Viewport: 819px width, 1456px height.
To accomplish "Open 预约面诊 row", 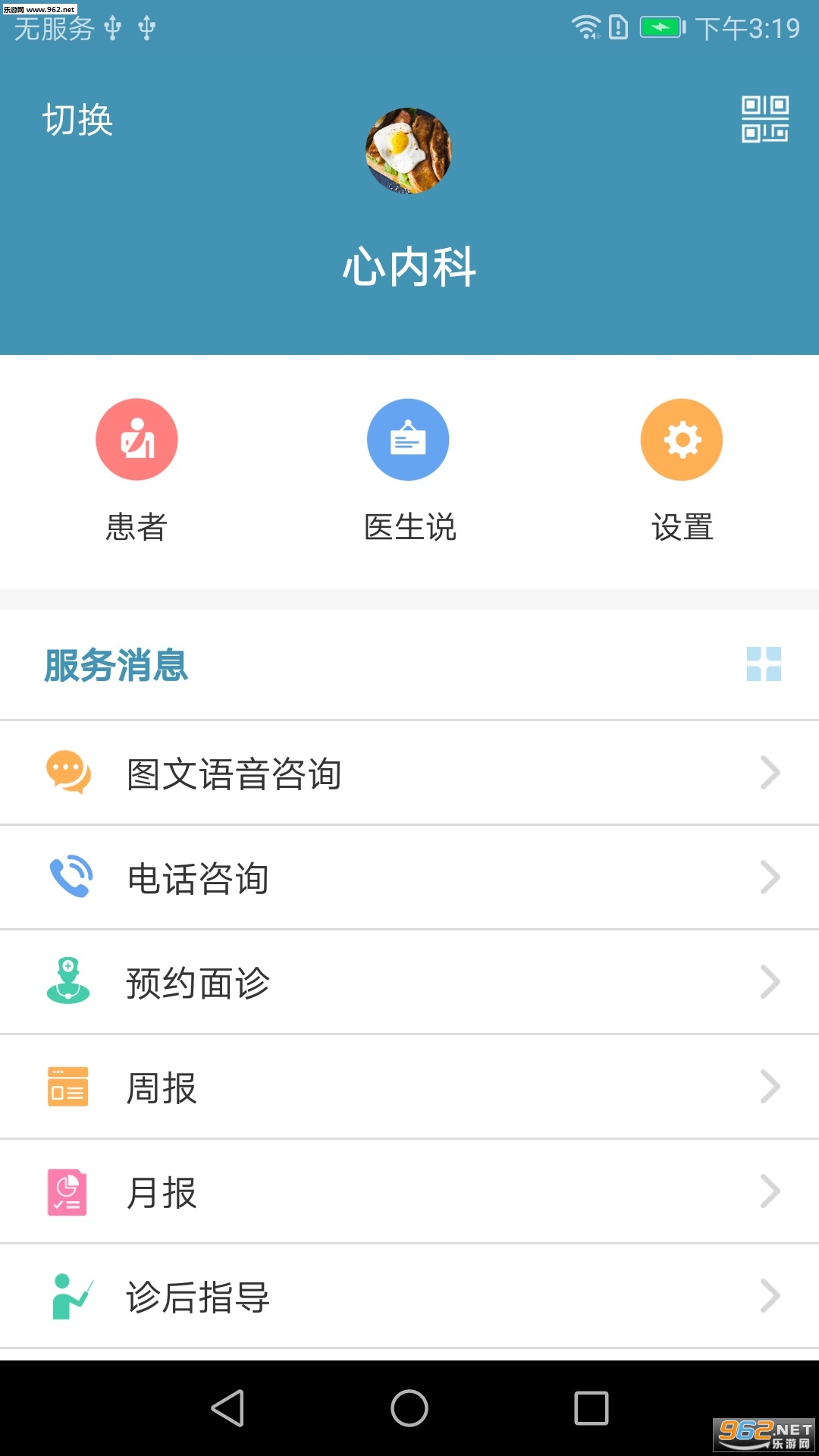I will pos(409,983).
